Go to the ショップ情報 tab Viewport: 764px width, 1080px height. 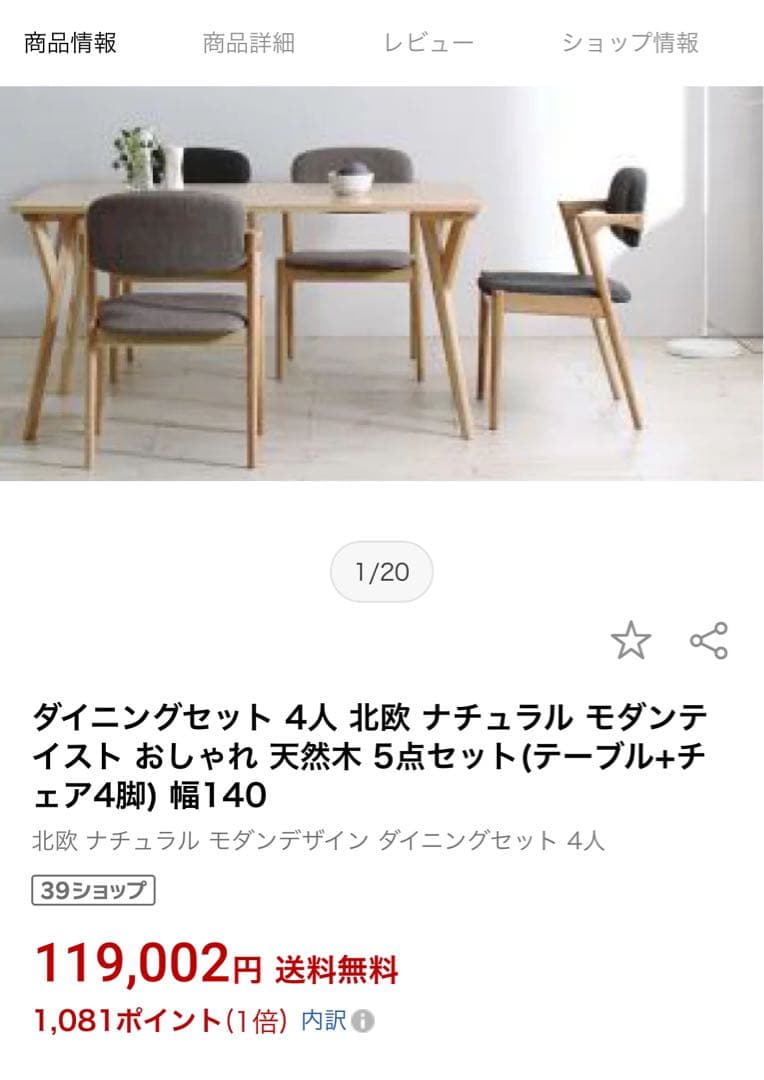[x=630, y=43]
